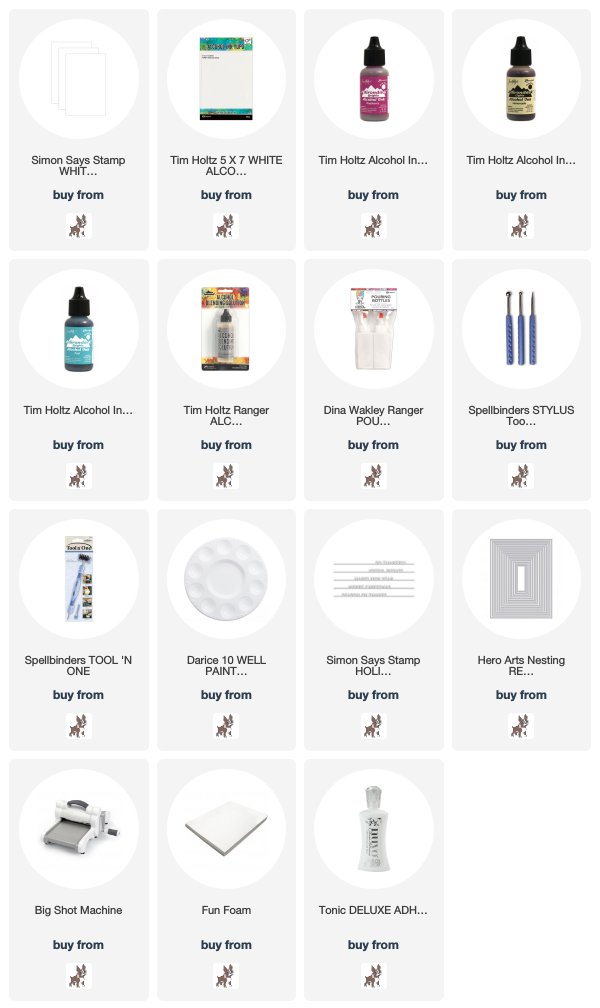
Task: Tap the store icon under Fun Foam
Action: pyautogui.click(x=226, y=976)
